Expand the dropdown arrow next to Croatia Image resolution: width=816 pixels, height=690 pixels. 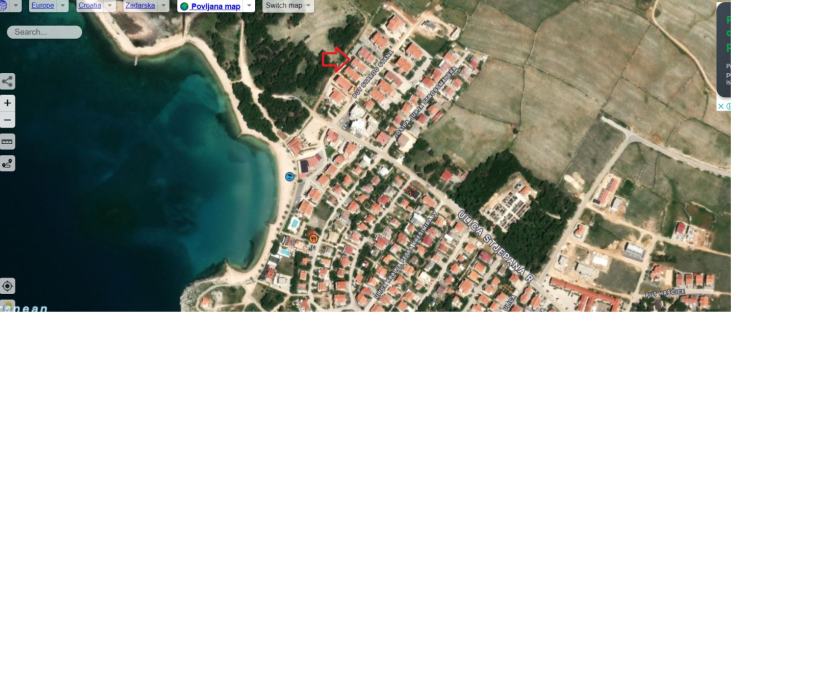point(110,6)
